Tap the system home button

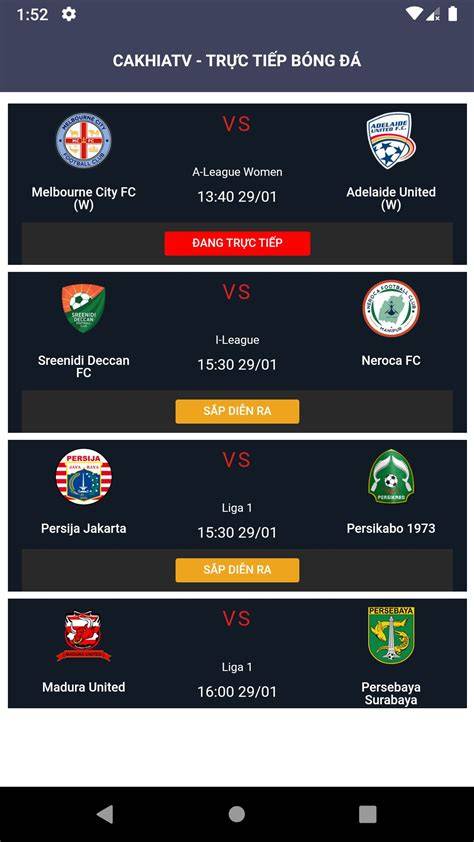(x=237, y=815)
